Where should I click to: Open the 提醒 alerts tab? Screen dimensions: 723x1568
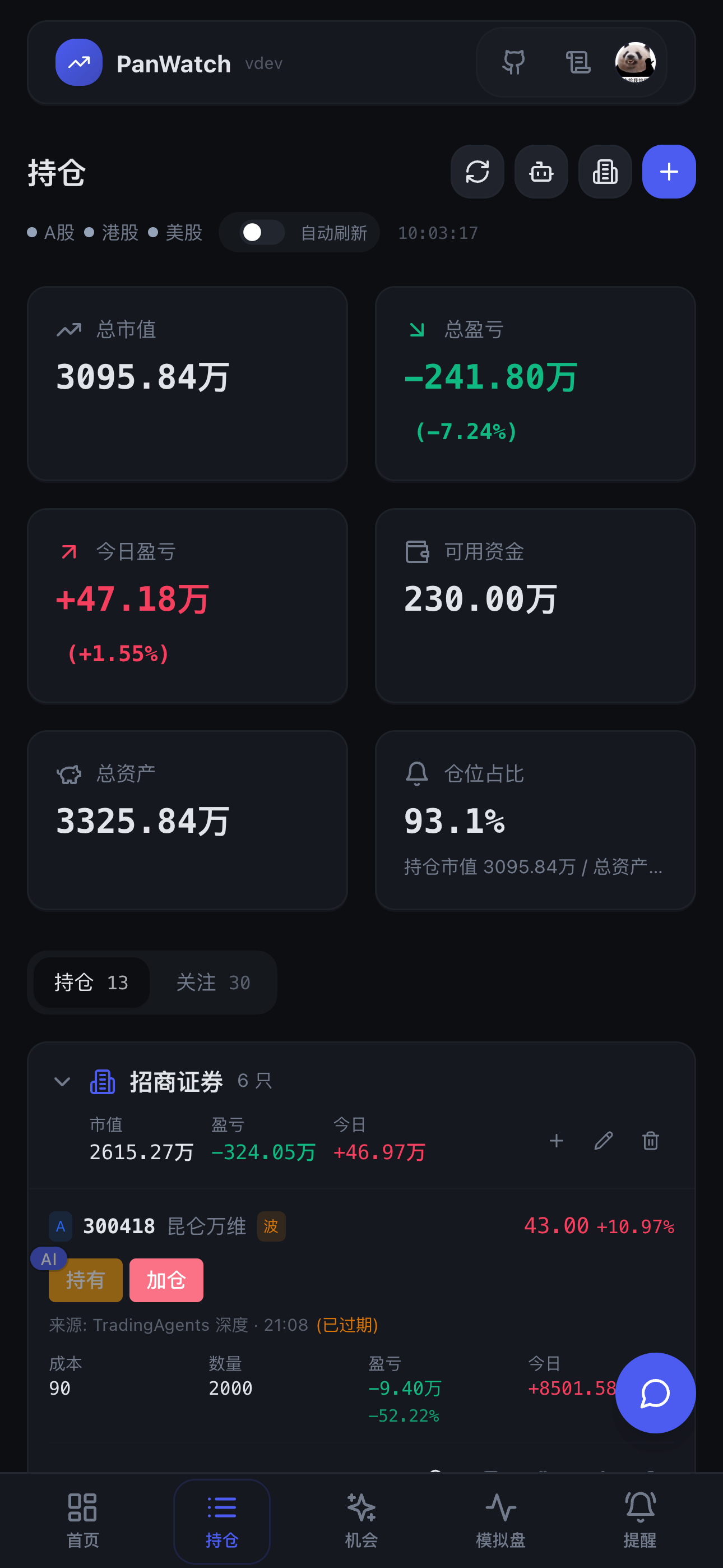pyautogui.click(x=639, y=1521)
